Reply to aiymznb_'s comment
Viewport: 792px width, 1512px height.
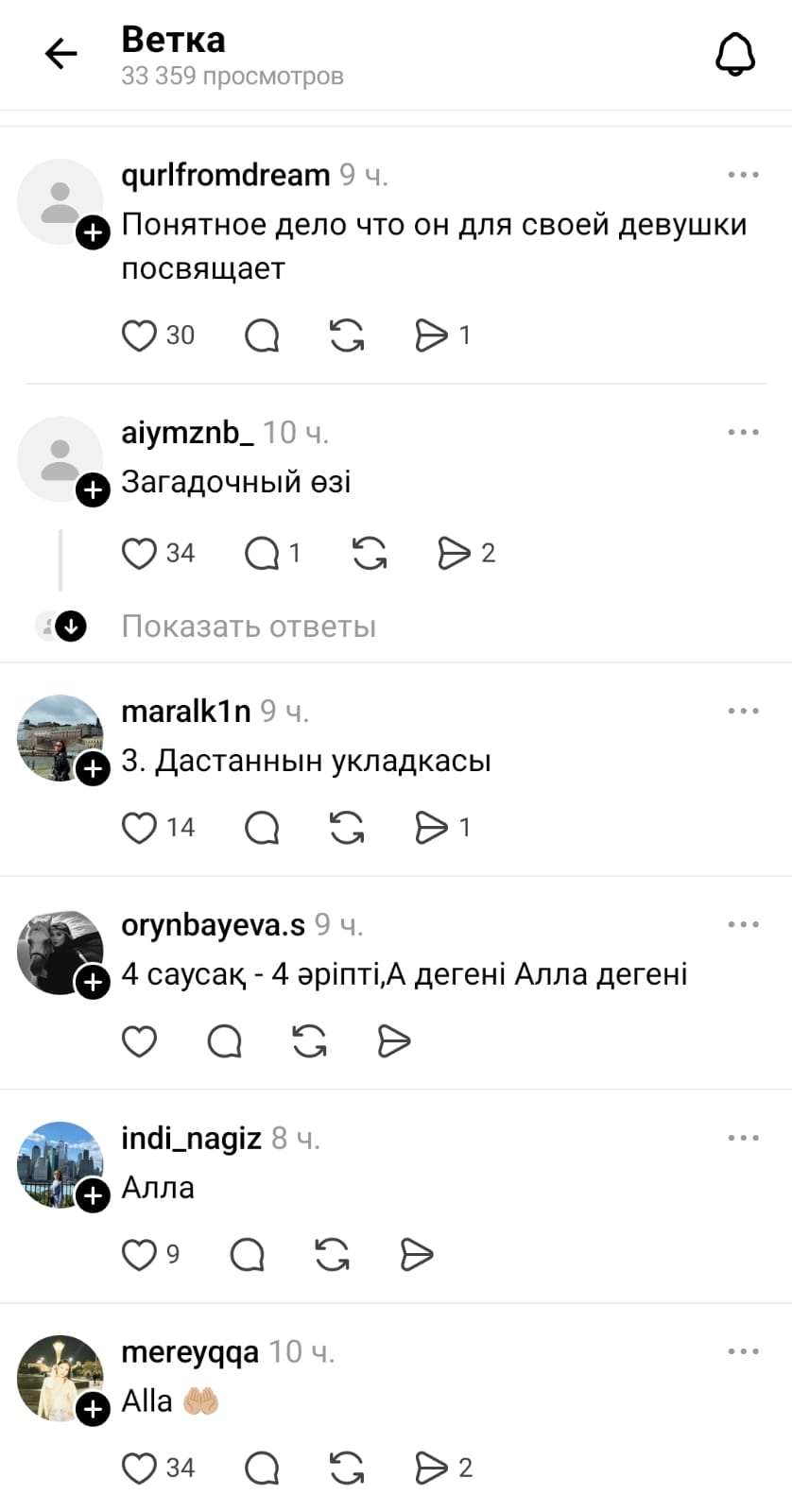(262, 554)
